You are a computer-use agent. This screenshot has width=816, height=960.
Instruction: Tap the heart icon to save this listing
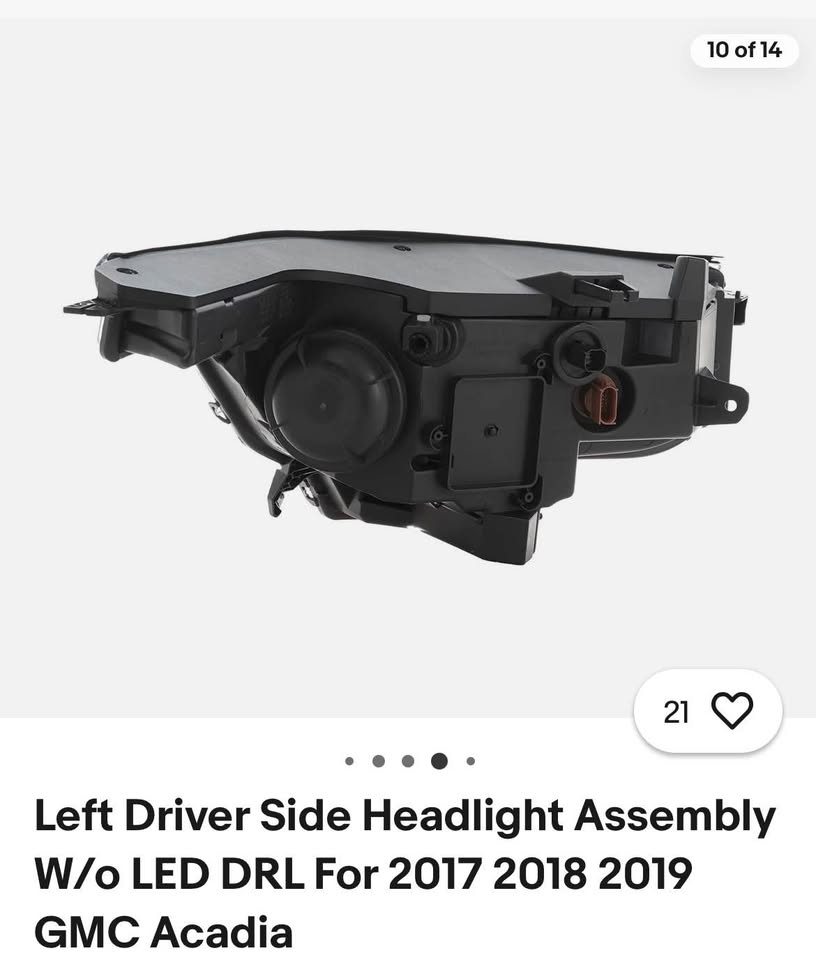(730, 711)
